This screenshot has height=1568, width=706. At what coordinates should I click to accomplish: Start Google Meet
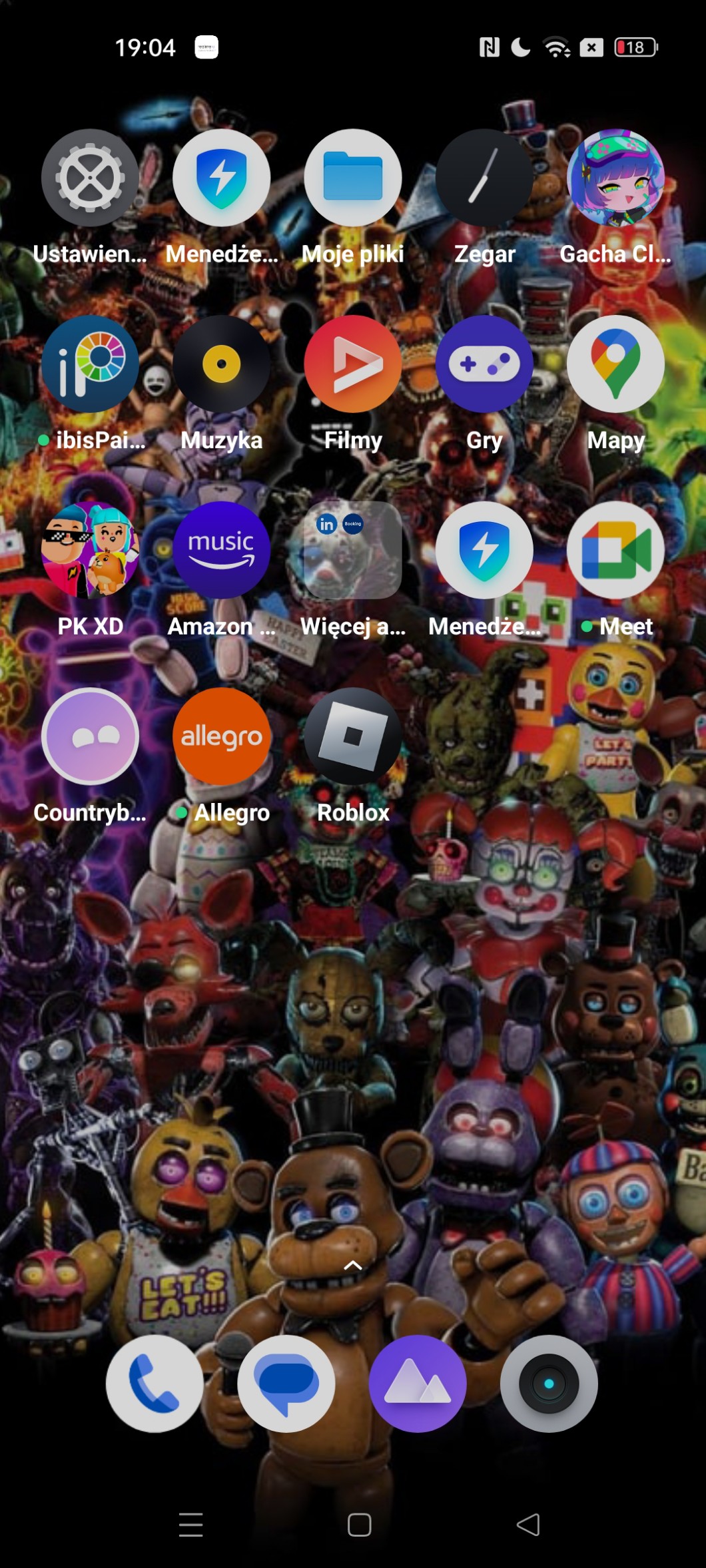(x=615, y=550)
